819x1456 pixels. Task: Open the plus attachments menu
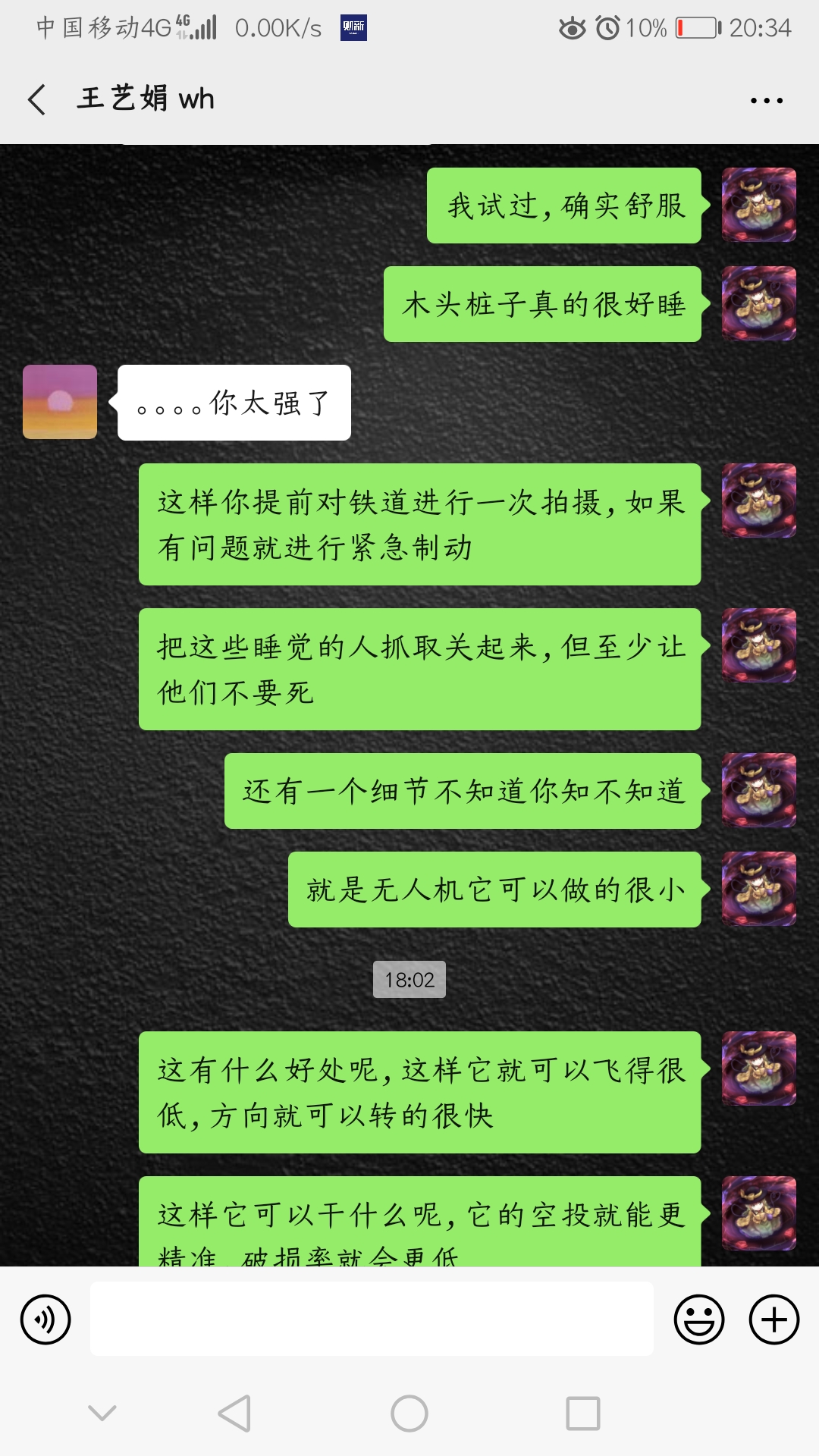[773, 1319]
